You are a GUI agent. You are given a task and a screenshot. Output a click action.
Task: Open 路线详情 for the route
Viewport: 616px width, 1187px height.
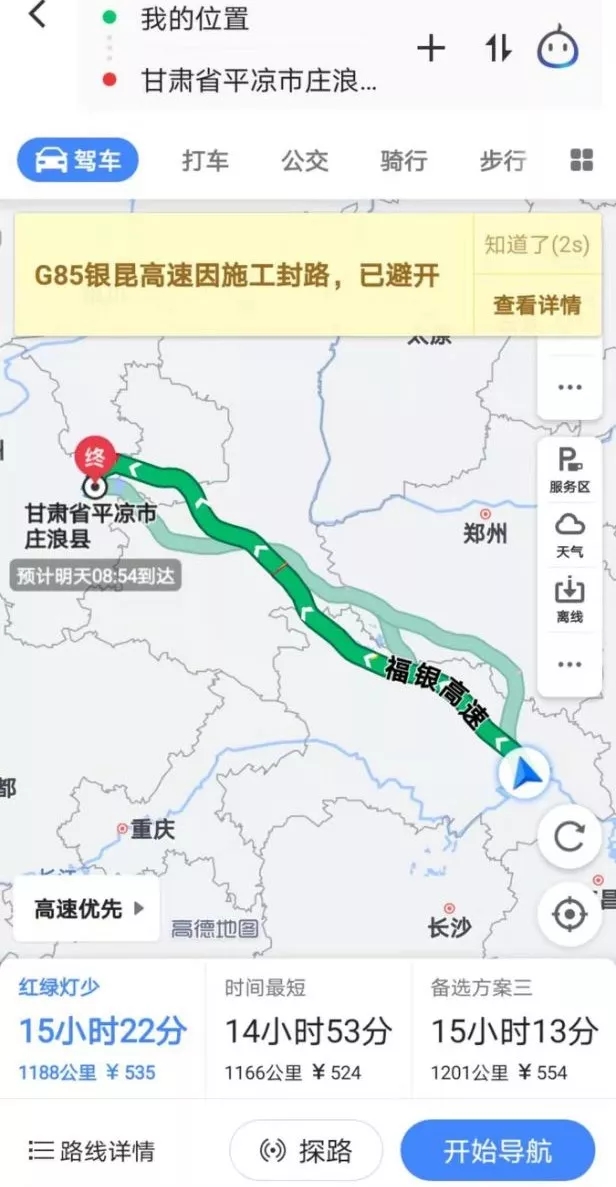tap(92, 1151)
